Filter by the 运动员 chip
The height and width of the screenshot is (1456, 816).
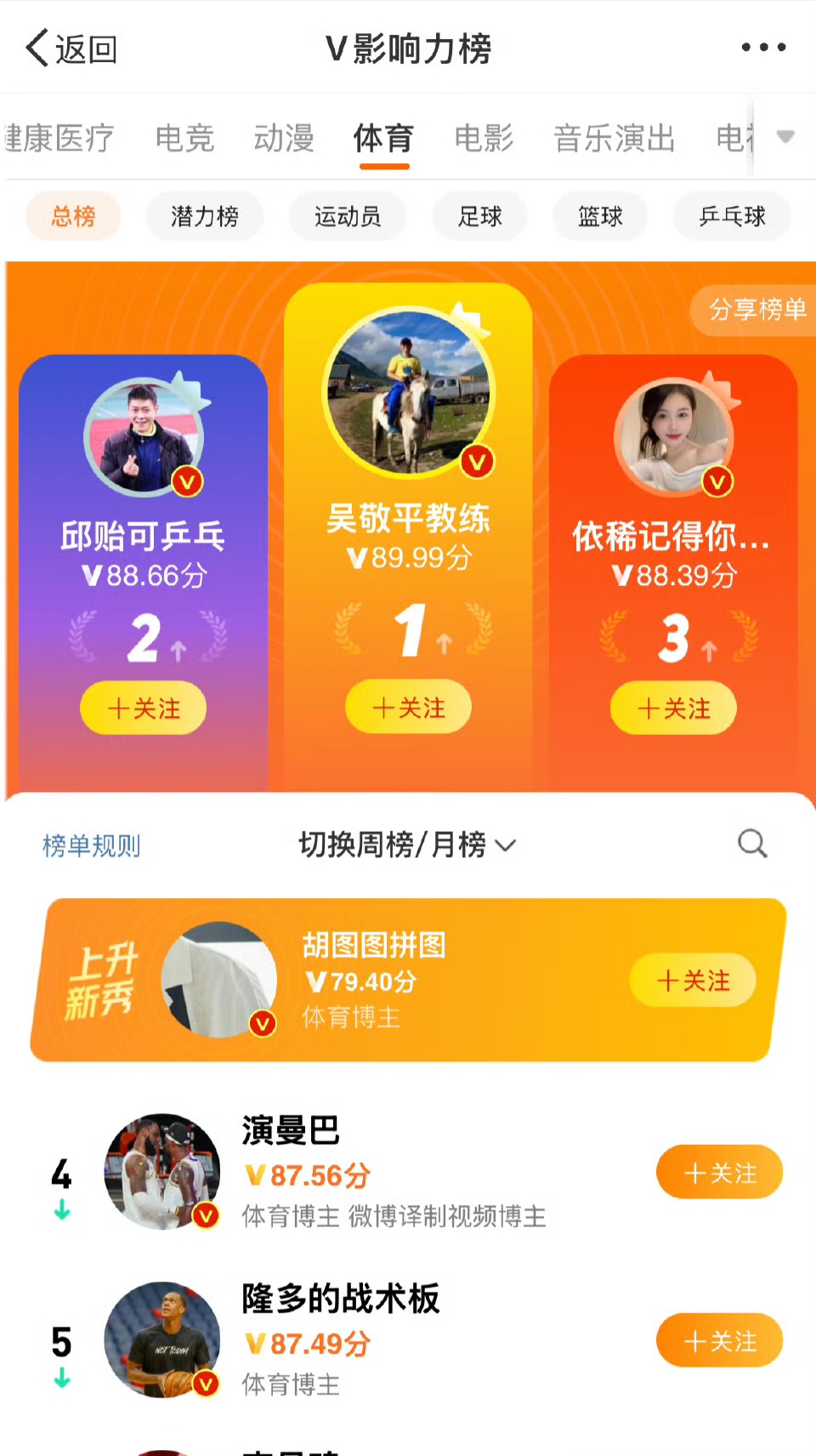click(348, 217)
